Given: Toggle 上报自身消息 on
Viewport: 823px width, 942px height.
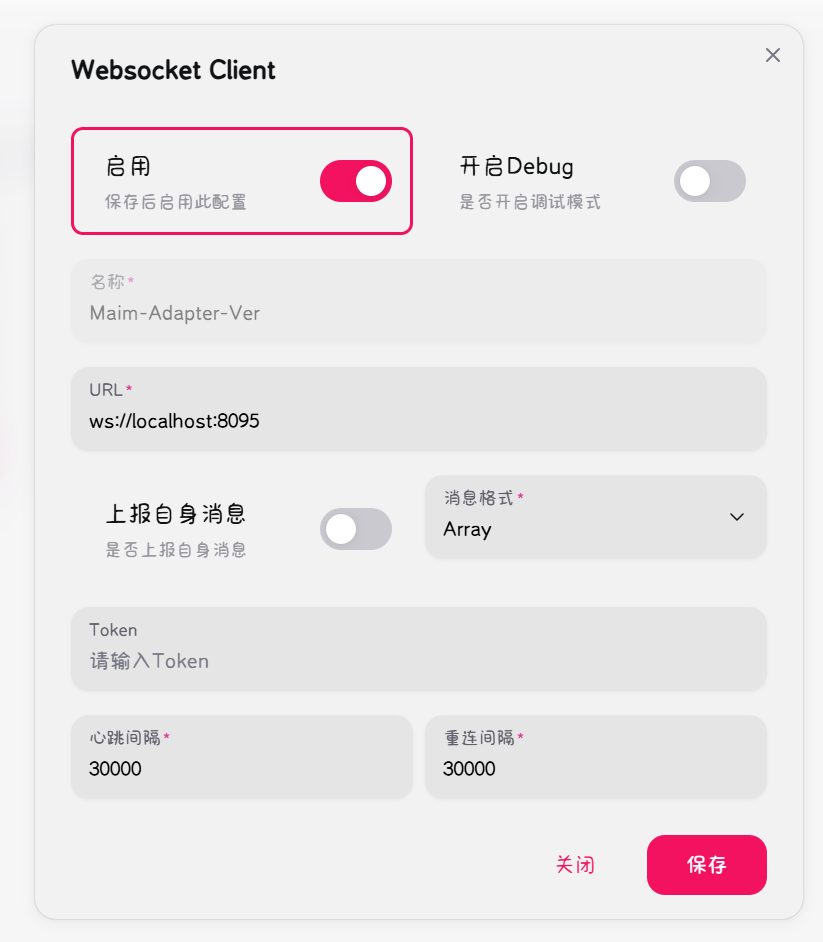Looking at the screenshot, I should click(x=355, y=529).
